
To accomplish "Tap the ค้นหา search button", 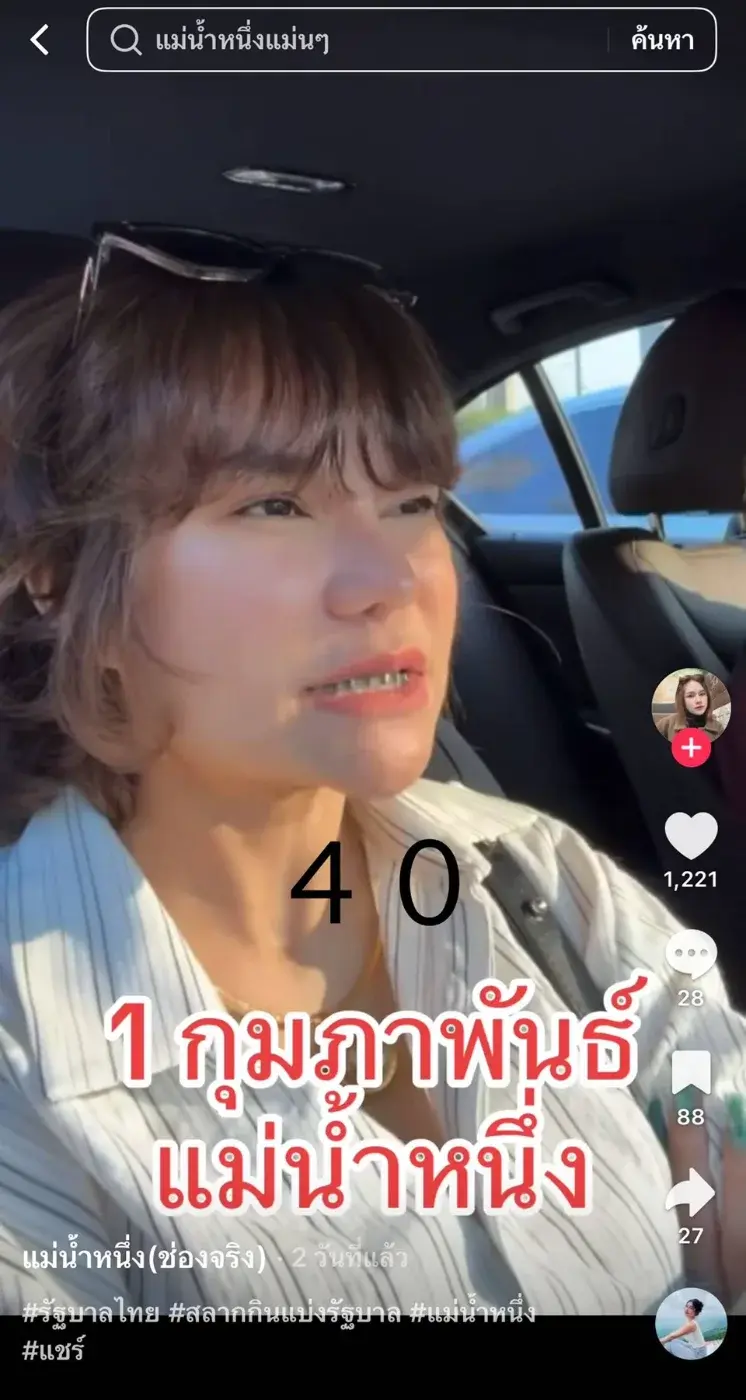I will (661, 41).
